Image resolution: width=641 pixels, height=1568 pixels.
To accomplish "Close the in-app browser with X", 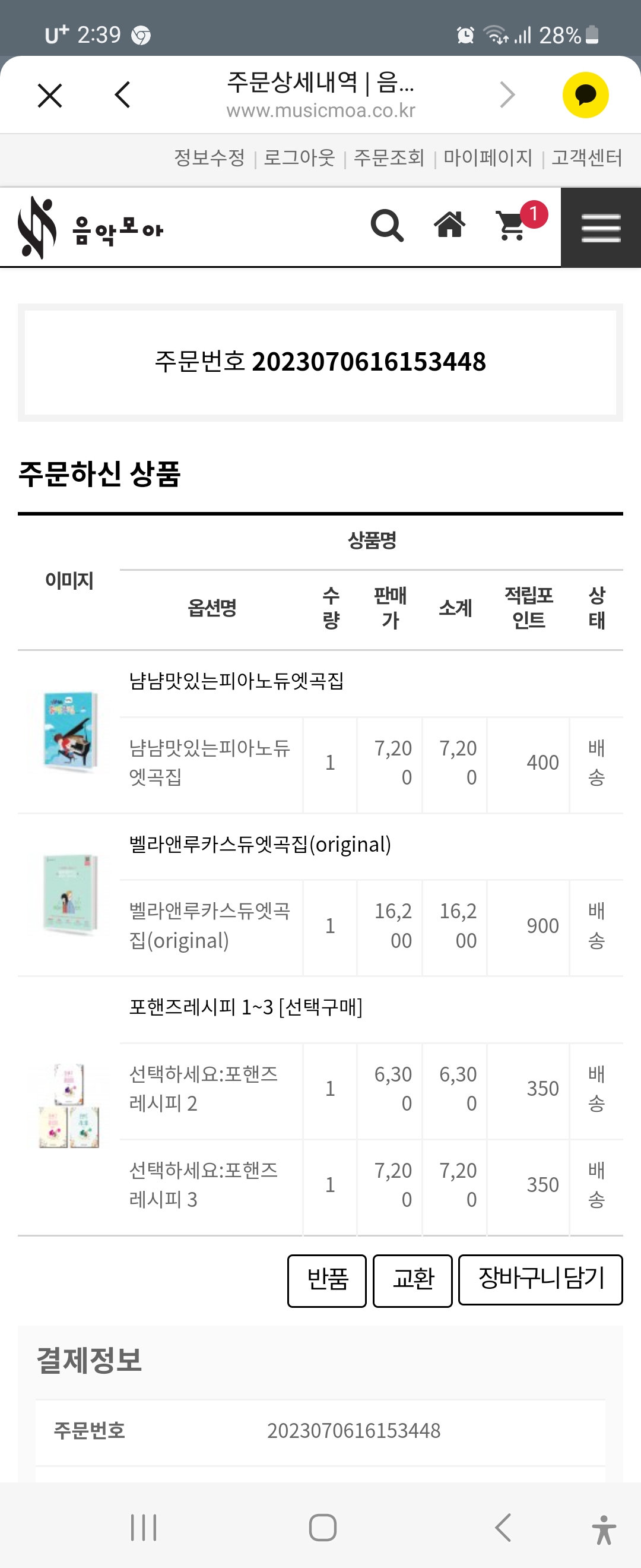I will click(50, 96).
